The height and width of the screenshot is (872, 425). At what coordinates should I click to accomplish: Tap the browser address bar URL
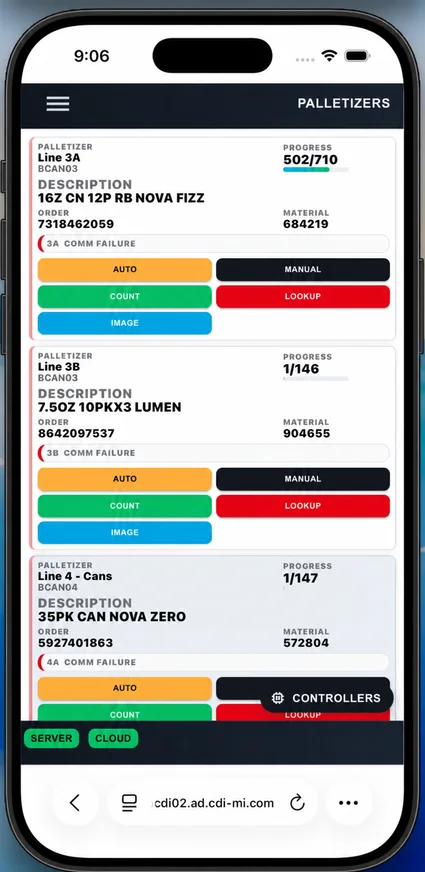tap(213, 803)
